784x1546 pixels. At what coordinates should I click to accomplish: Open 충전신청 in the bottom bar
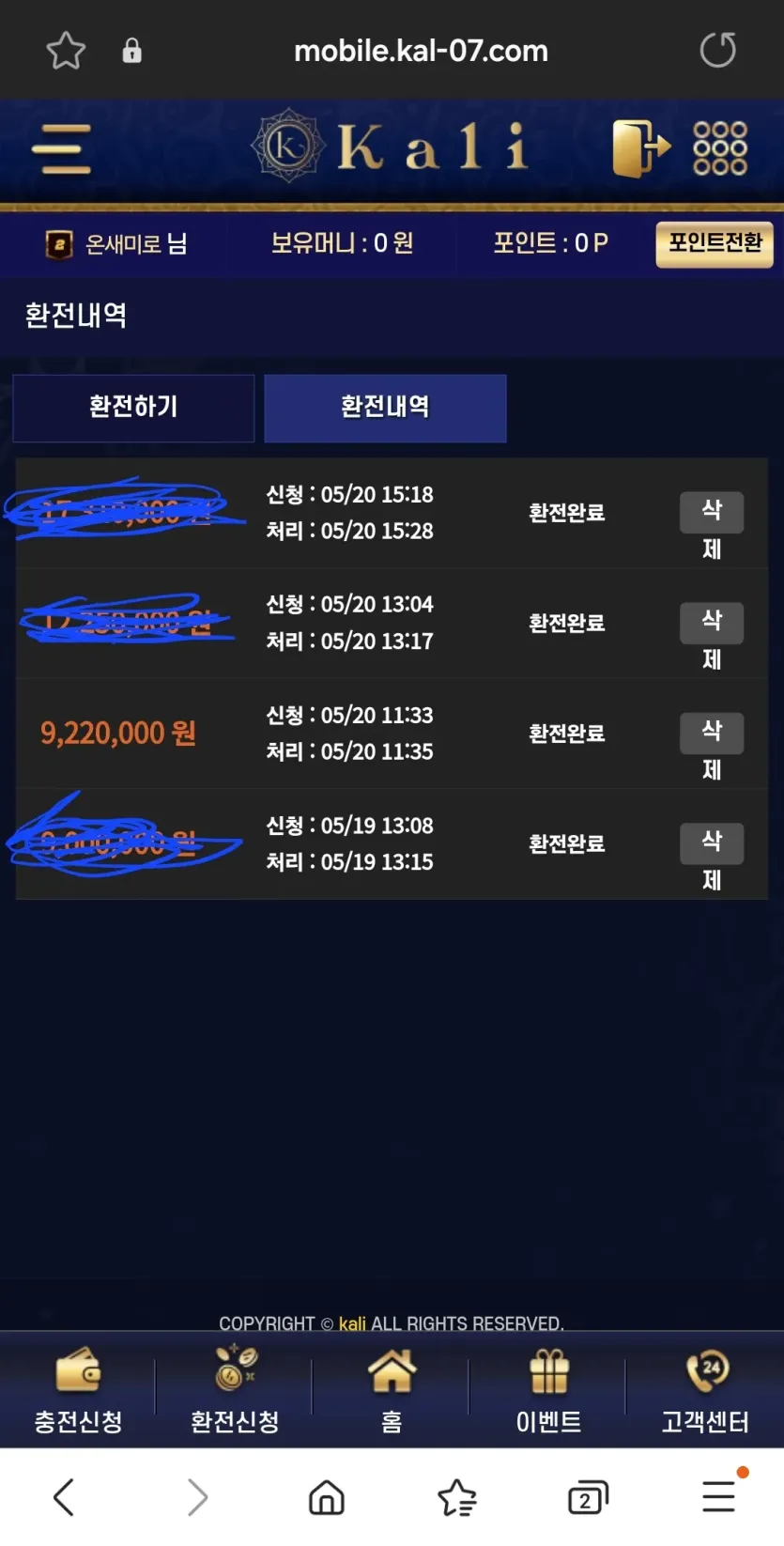click(x=79, y=1390)
